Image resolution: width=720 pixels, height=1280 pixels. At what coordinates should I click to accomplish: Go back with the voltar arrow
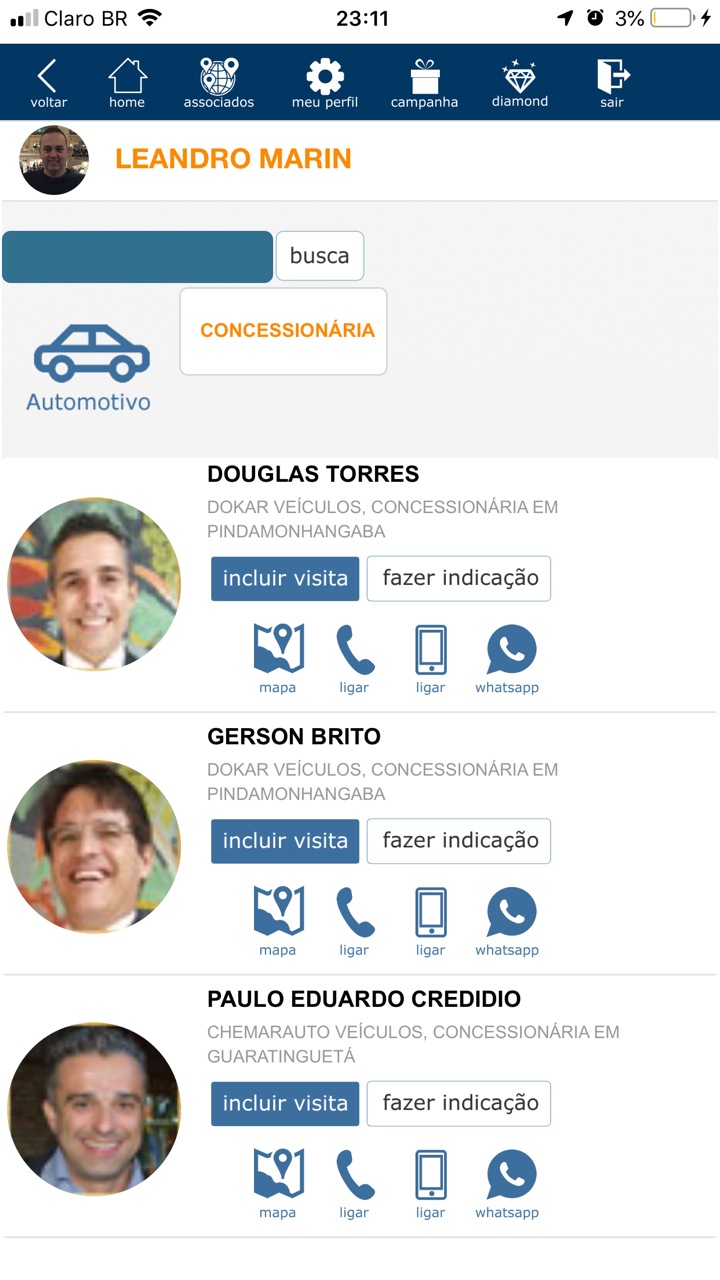48,84
